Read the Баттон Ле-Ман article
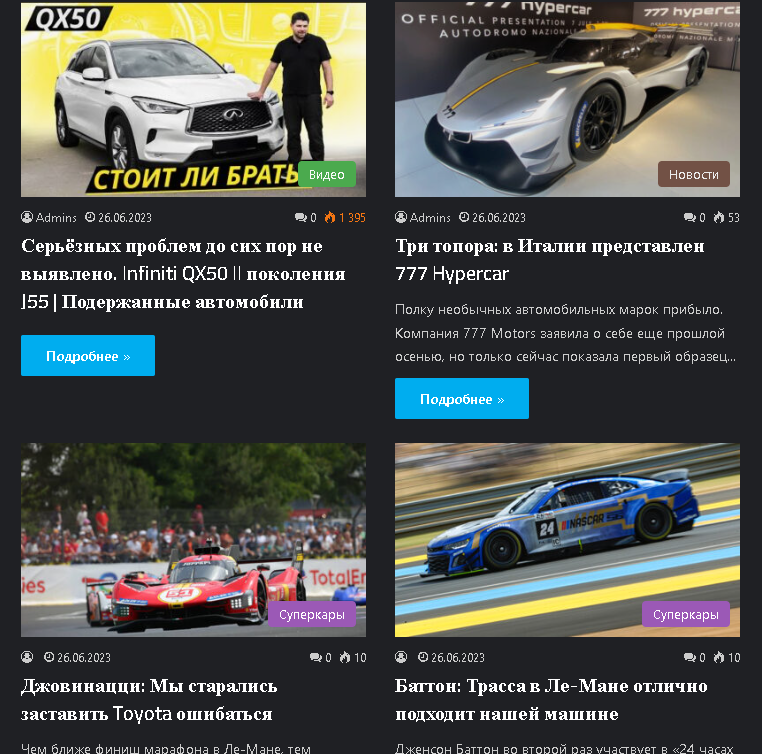Screen dimensions: 762x754 pos(551,700)
